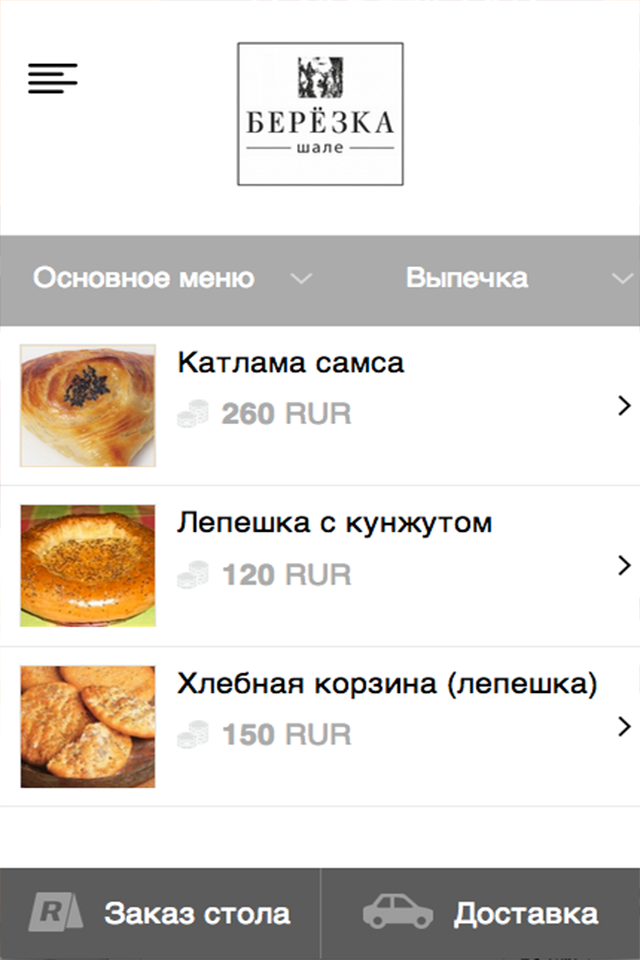Viewport: 640px width, 960px height.
Task: Open the Катлама самса item
Action: click(320, 405)
